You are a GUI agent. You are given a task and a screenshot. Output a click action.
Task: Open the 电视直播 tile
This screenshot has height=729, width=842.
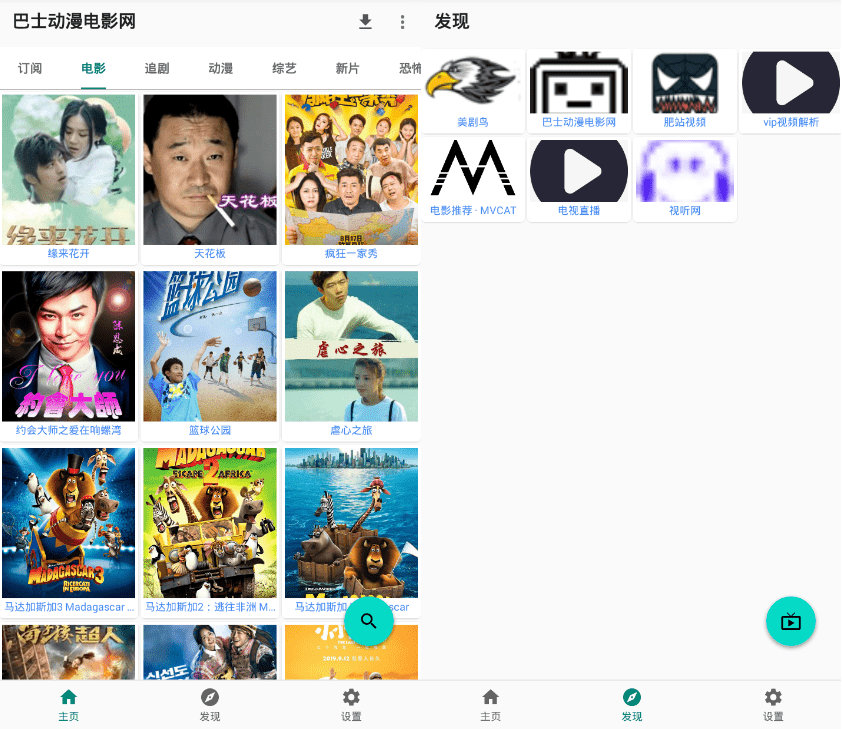point(579,179)
